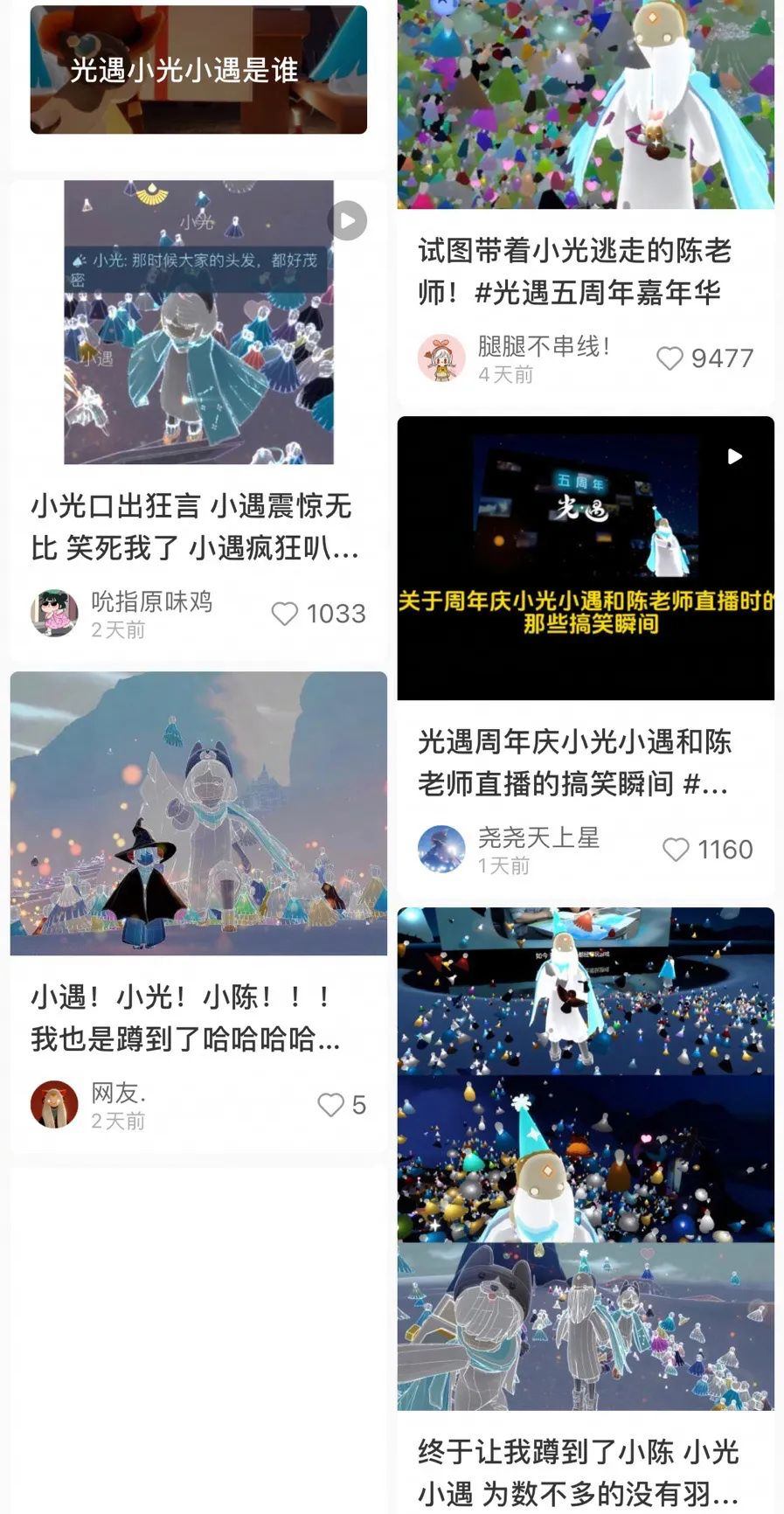Image resolution: width=784 pixels, height=1514 pixels.
Task: Open the 光遇小光小遇是谁 banner card
Action: click(198, 70)
